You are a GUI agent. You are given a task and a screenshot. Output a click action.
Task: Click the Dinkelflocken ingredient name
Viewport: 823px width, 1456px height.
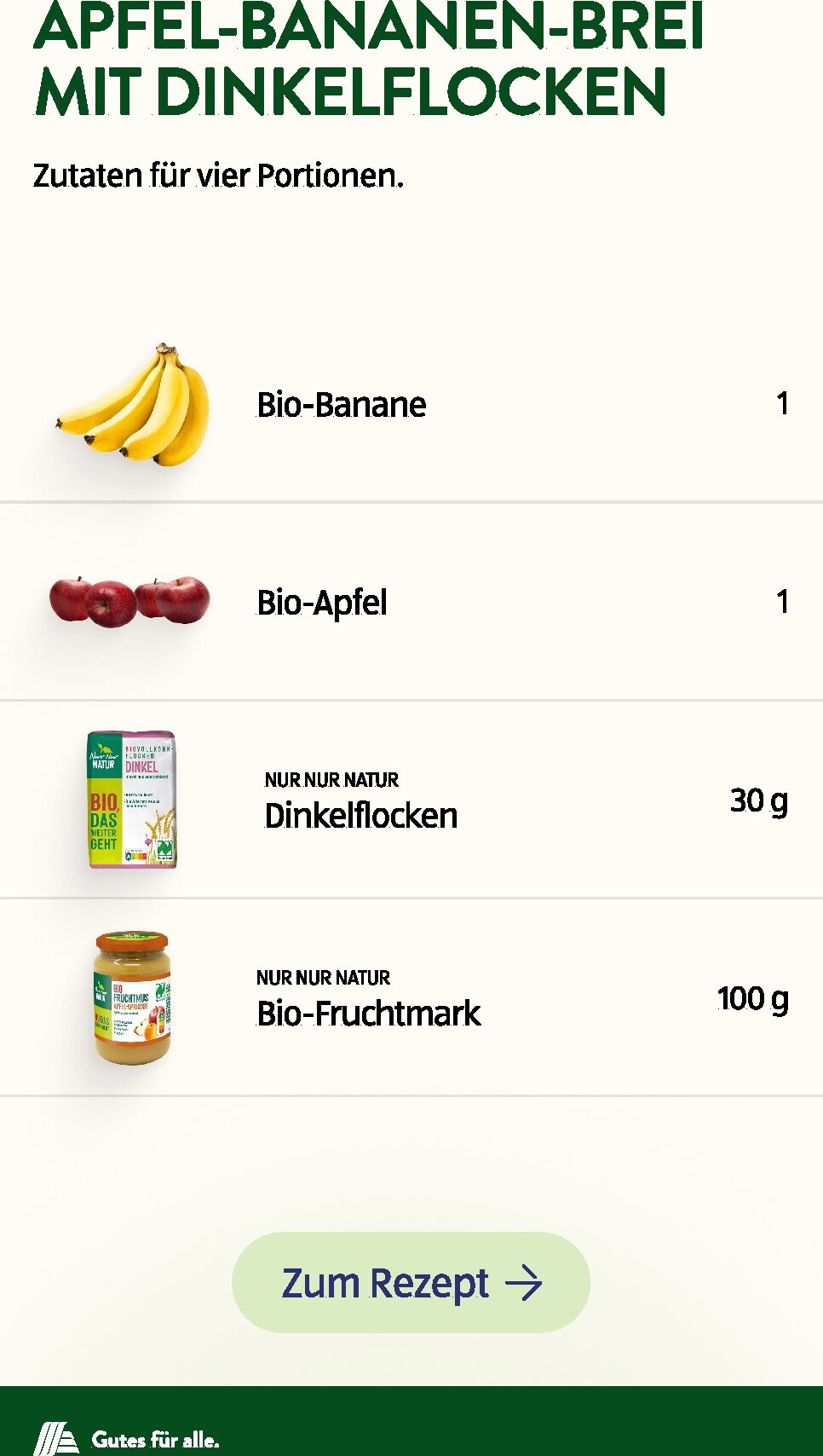click(362, 816)
